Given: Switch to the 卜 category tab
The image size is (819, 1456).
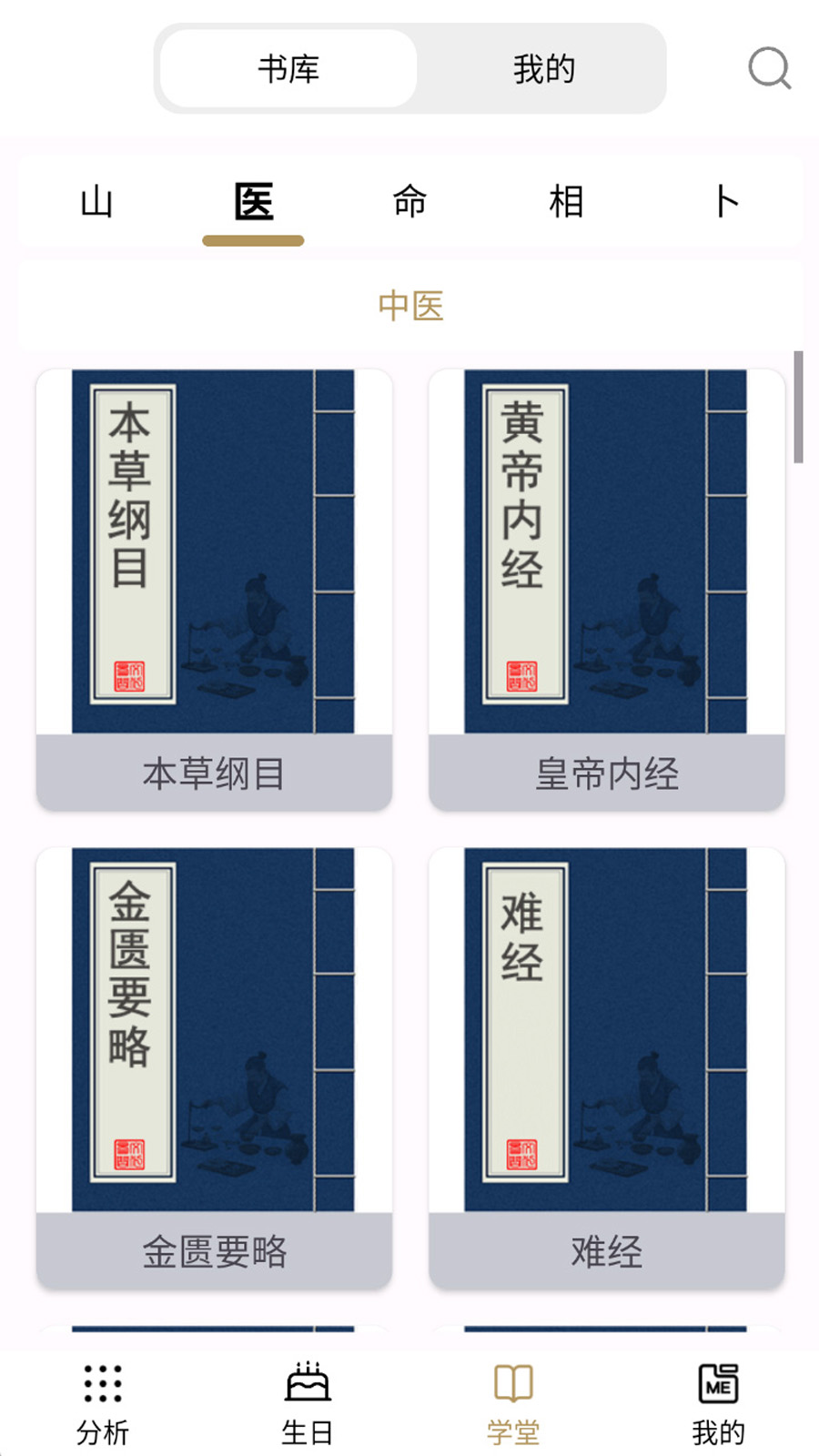Looking at the screenshot, I should tap(725, 202).
